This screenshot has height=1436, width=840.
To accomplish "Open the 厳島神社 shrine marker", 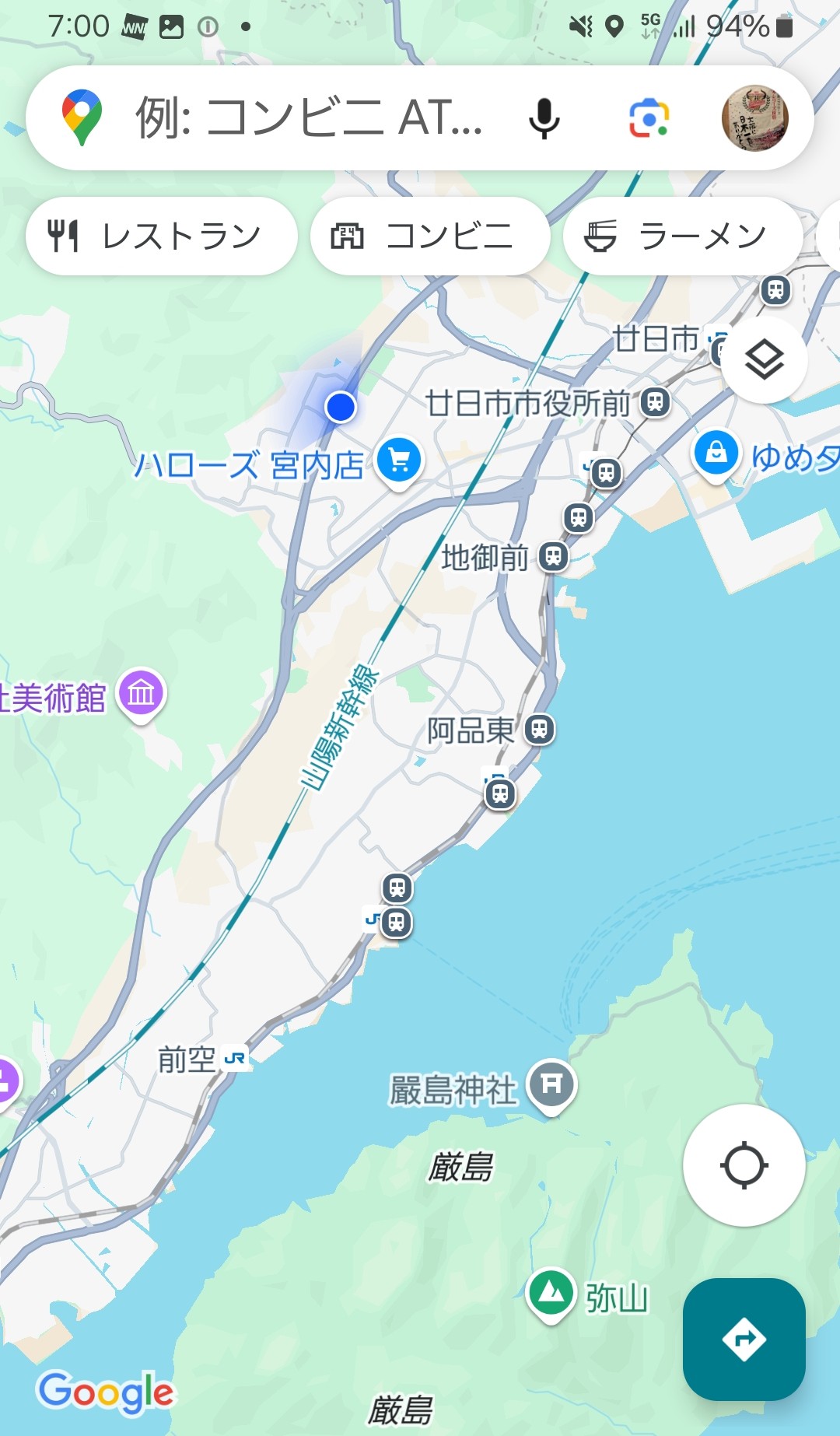I will pyautogui.click(x=551, y=1086).
